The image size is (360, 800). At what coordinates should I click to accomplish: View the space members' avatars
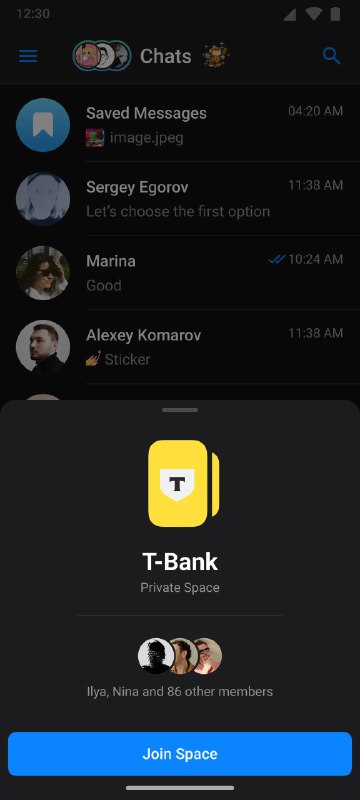[180, 656]
